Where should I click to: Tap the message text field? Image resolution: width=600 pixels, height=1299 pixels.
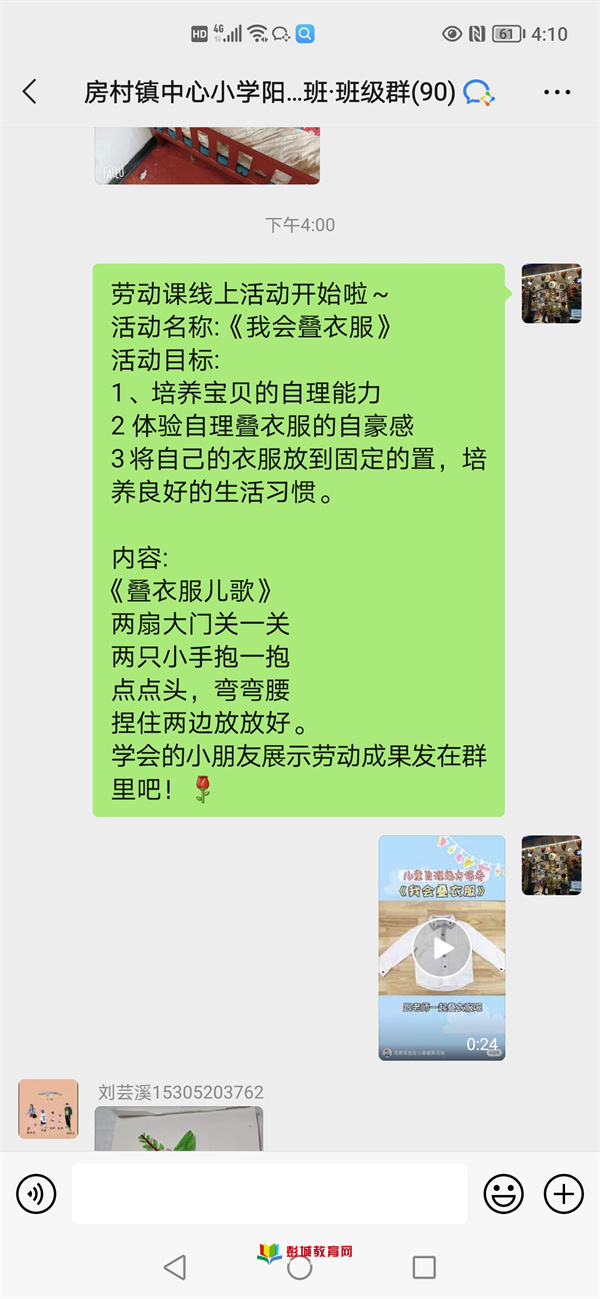(269, 1193)
